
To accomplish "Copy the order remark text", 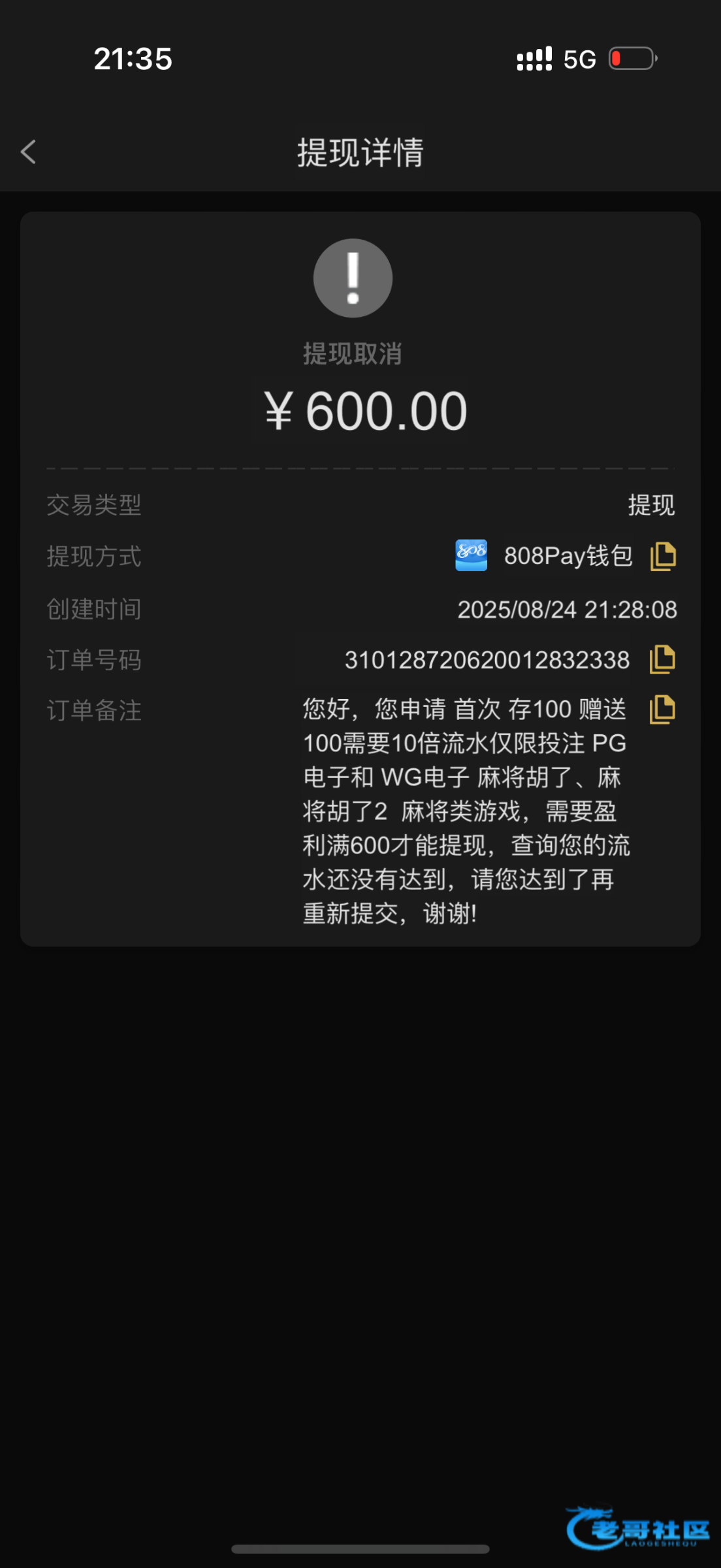I will [x=663, y=710].
